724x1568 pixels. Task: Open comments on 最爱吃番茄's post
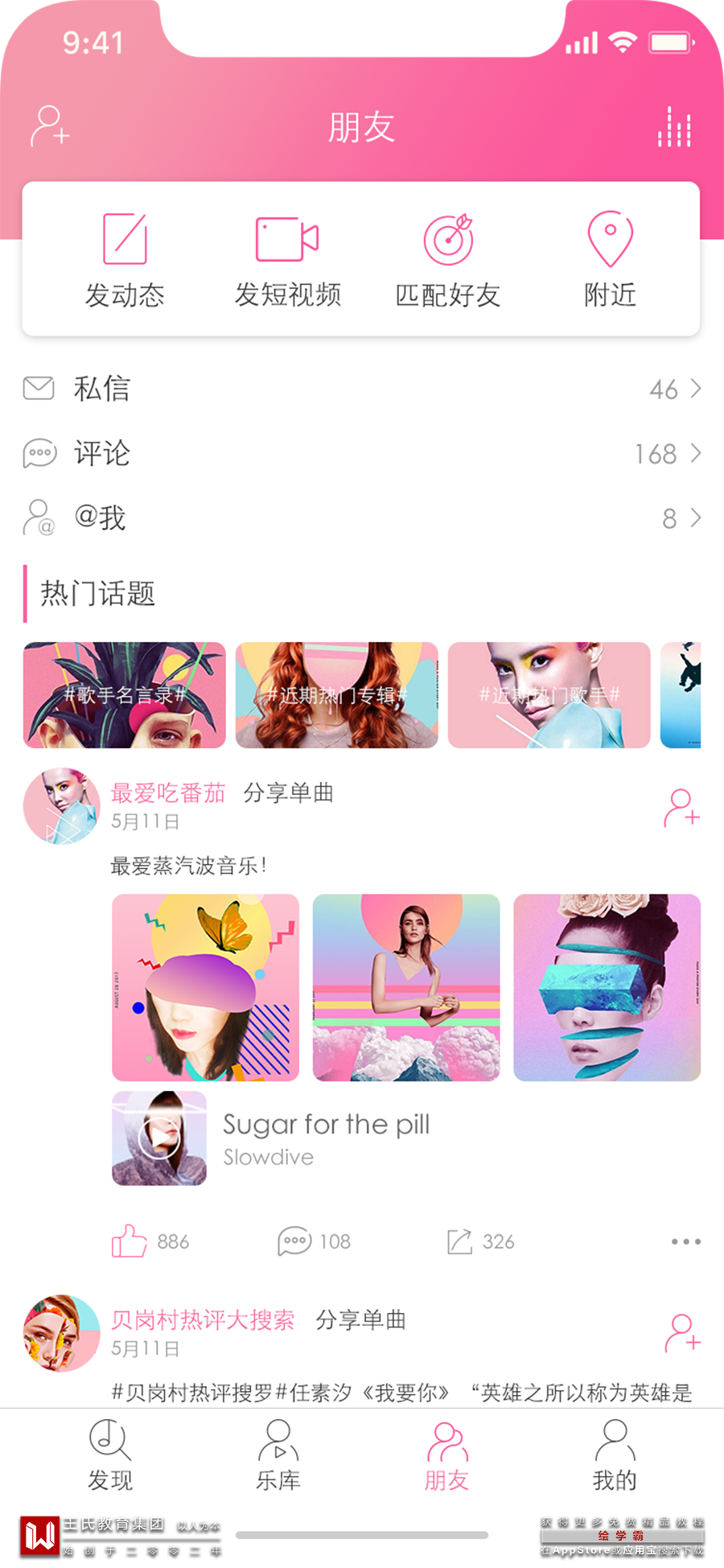point(295,1241)
